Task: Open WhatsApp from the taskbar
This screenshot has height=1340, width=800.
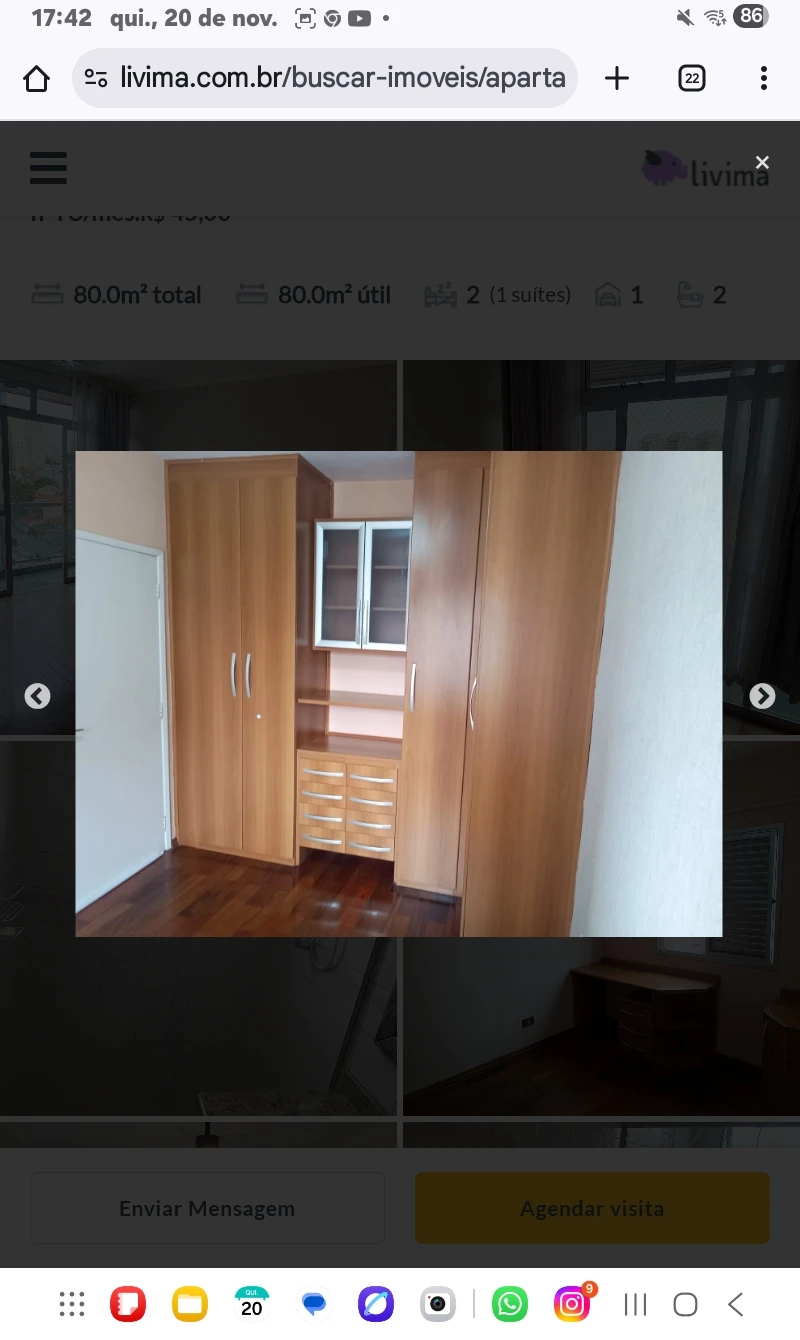Action: point(510,1304)
